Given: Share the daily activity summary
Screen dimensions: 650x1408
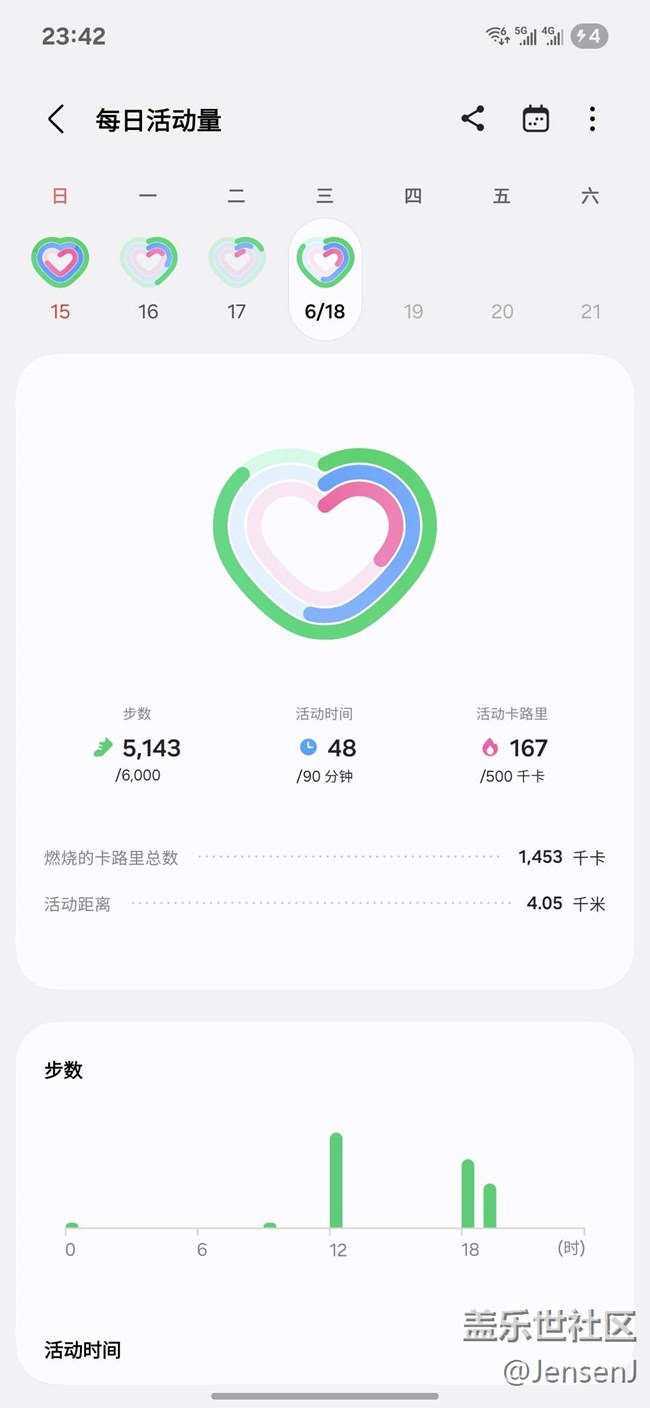Looking at the screenshot, I should [x=473, y=119].
